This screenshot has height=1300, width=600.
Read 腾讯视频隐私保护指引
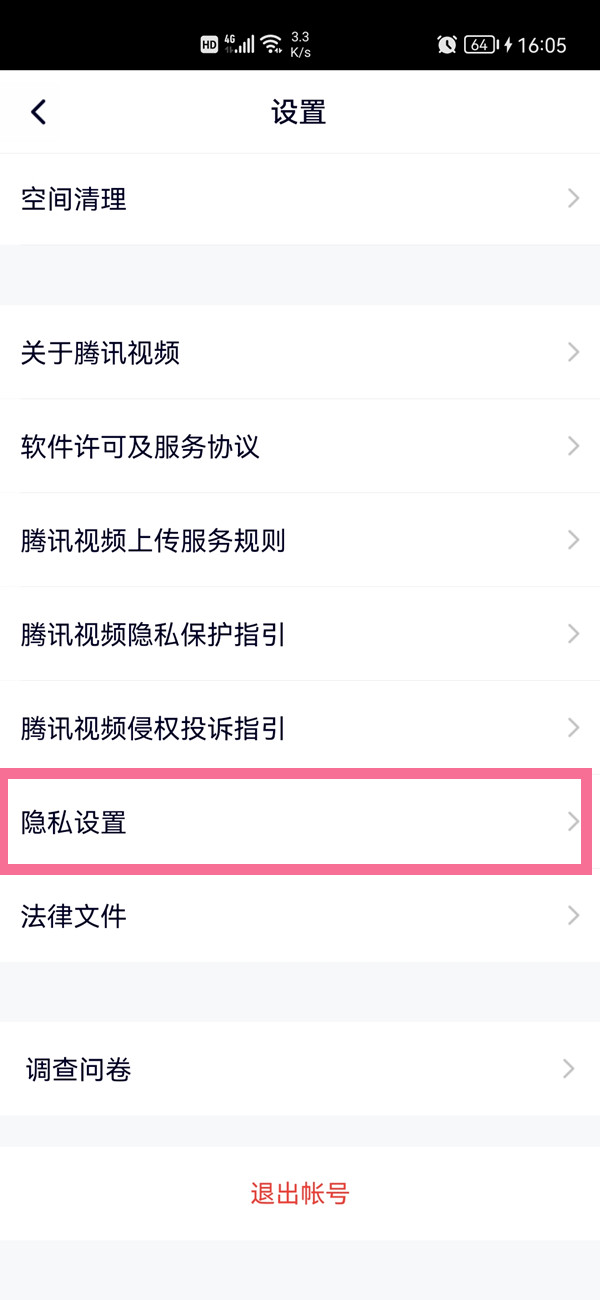(x=300, y=634)
